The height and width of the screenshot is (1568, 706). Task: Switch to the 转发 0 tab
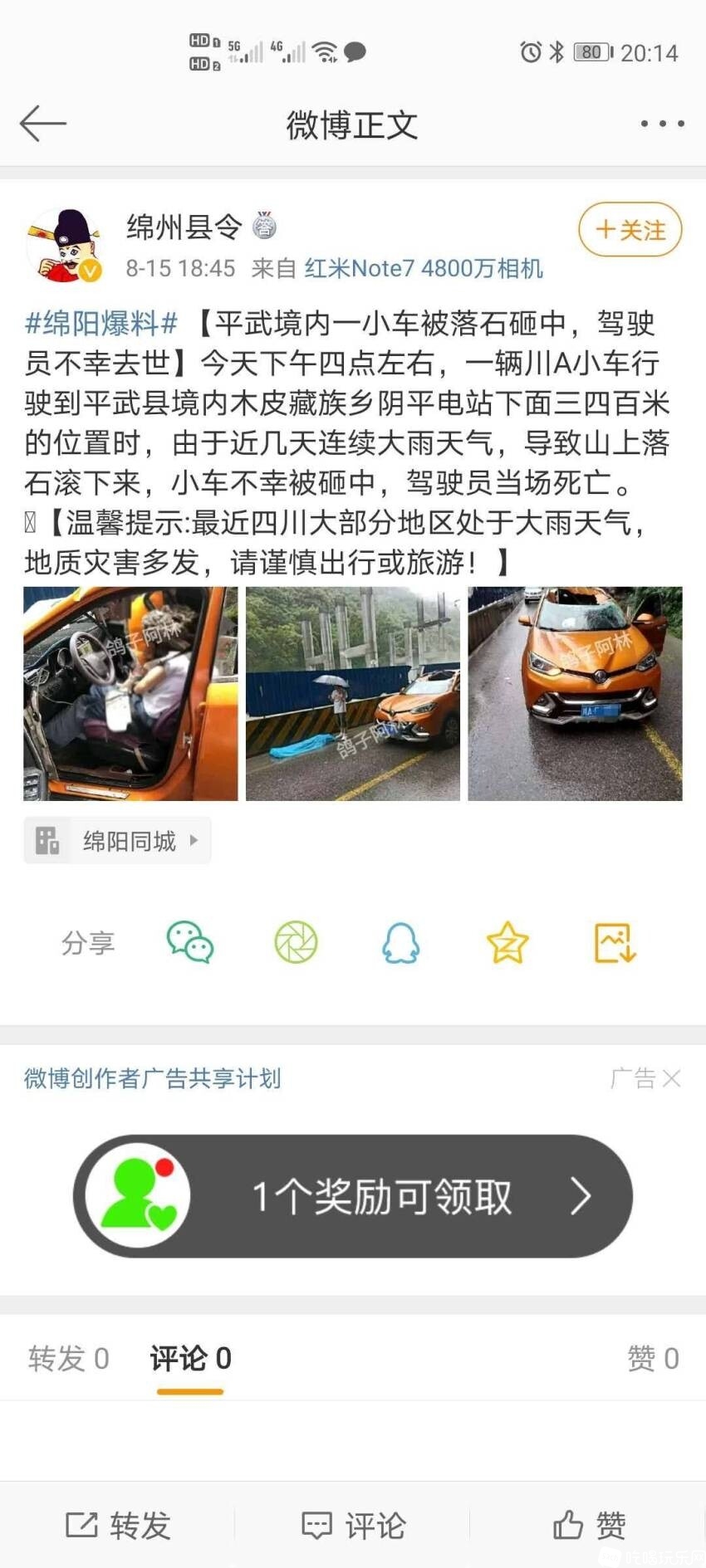tap(68, 1358)
